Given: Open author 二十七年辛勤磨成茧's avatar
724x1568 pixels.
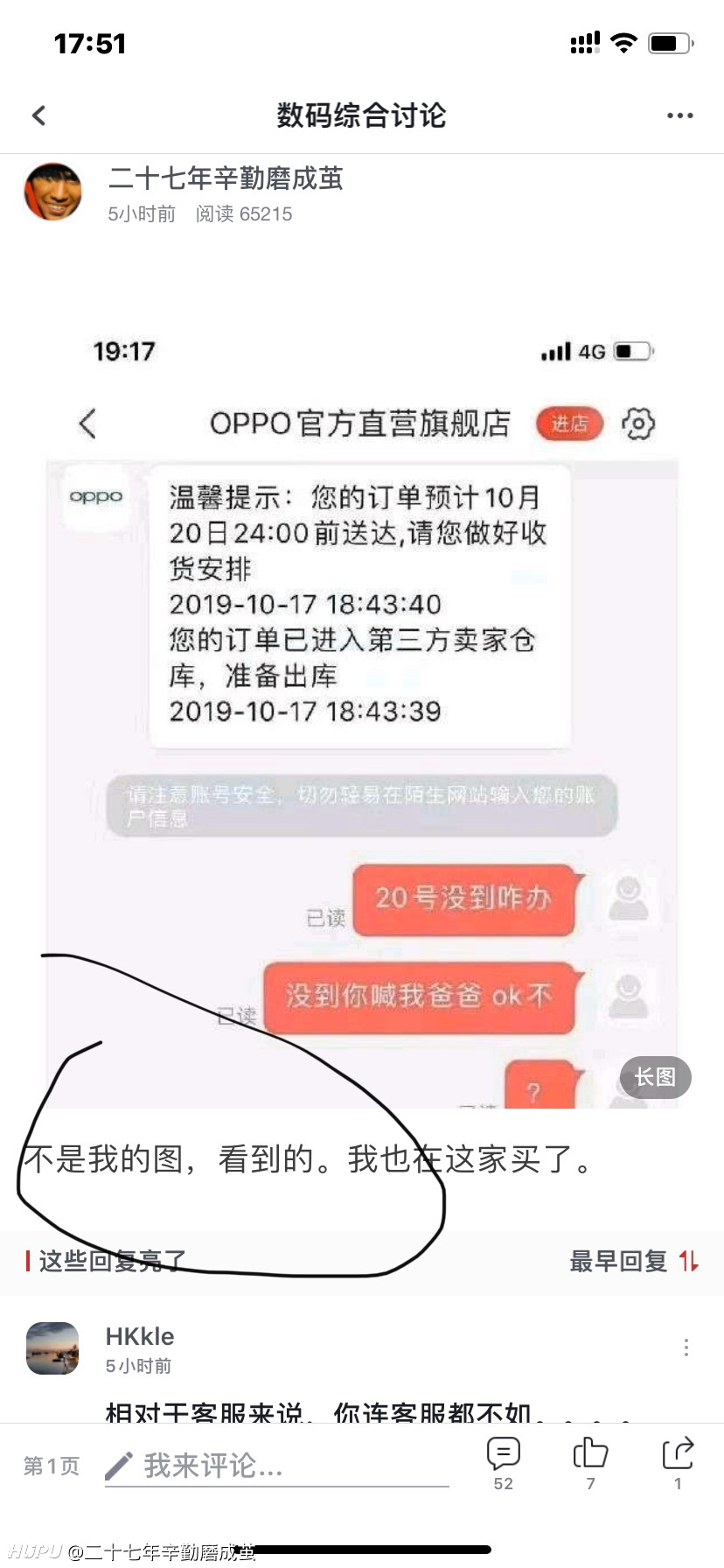Looking at the screenshot, I should click(x=53, y=191).
